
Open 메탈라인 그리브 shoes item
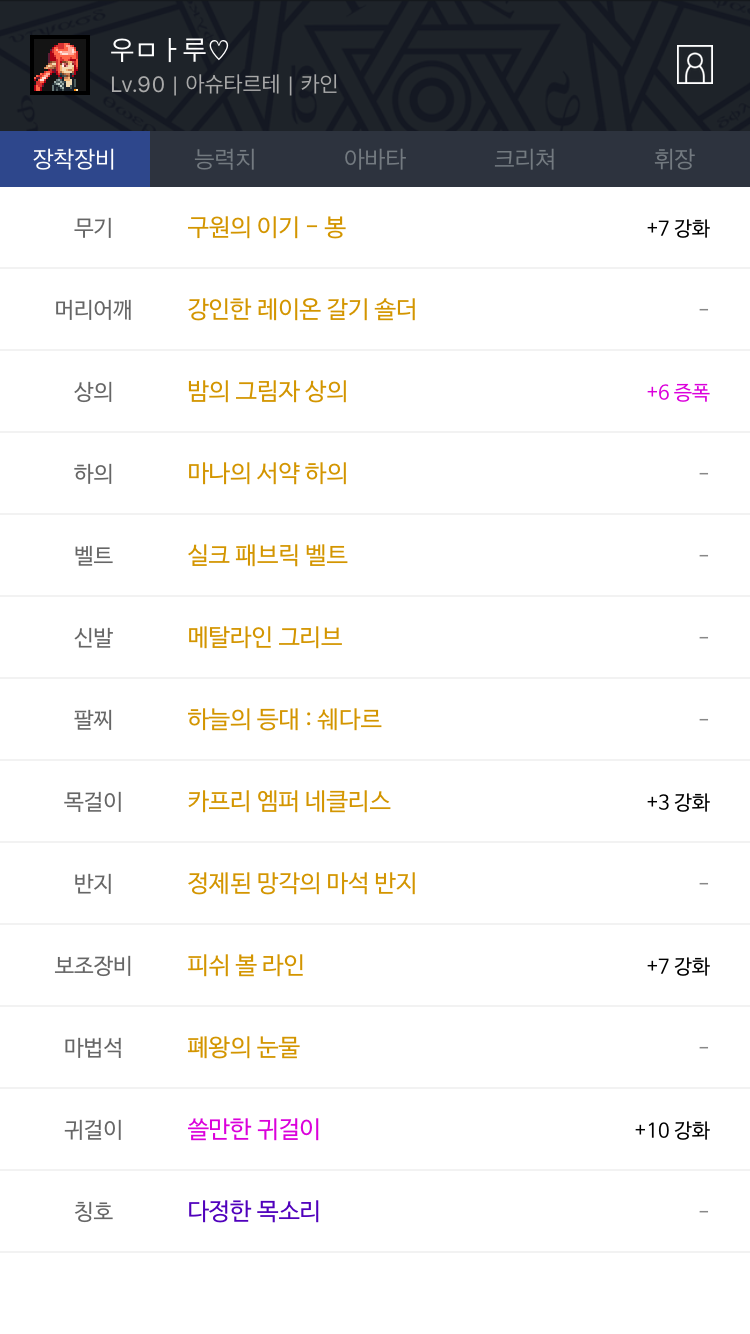(375, 638)
